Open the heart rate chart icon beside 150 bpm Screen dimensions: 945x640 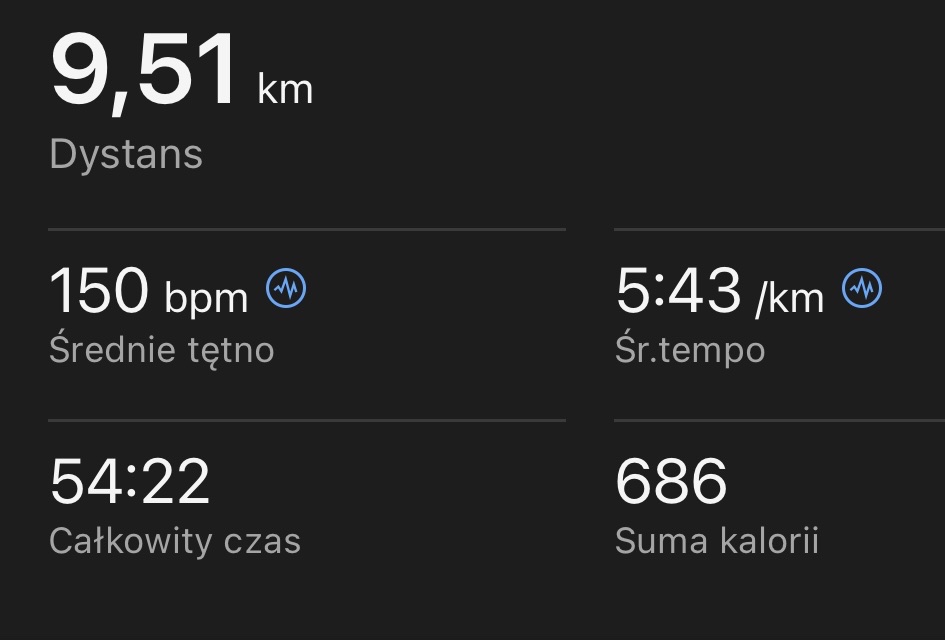286,289
